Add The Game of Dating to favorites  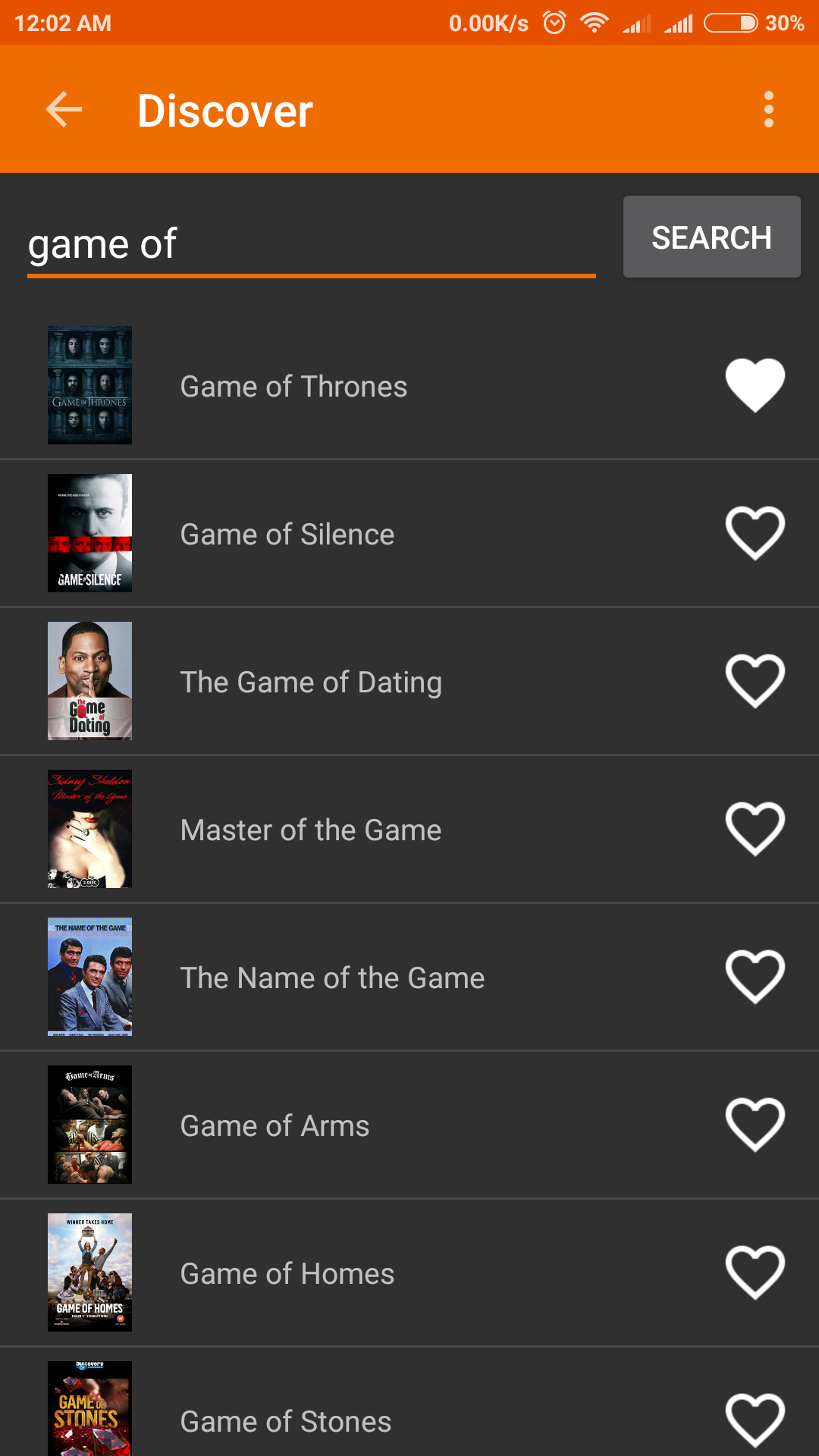(755, 680)
